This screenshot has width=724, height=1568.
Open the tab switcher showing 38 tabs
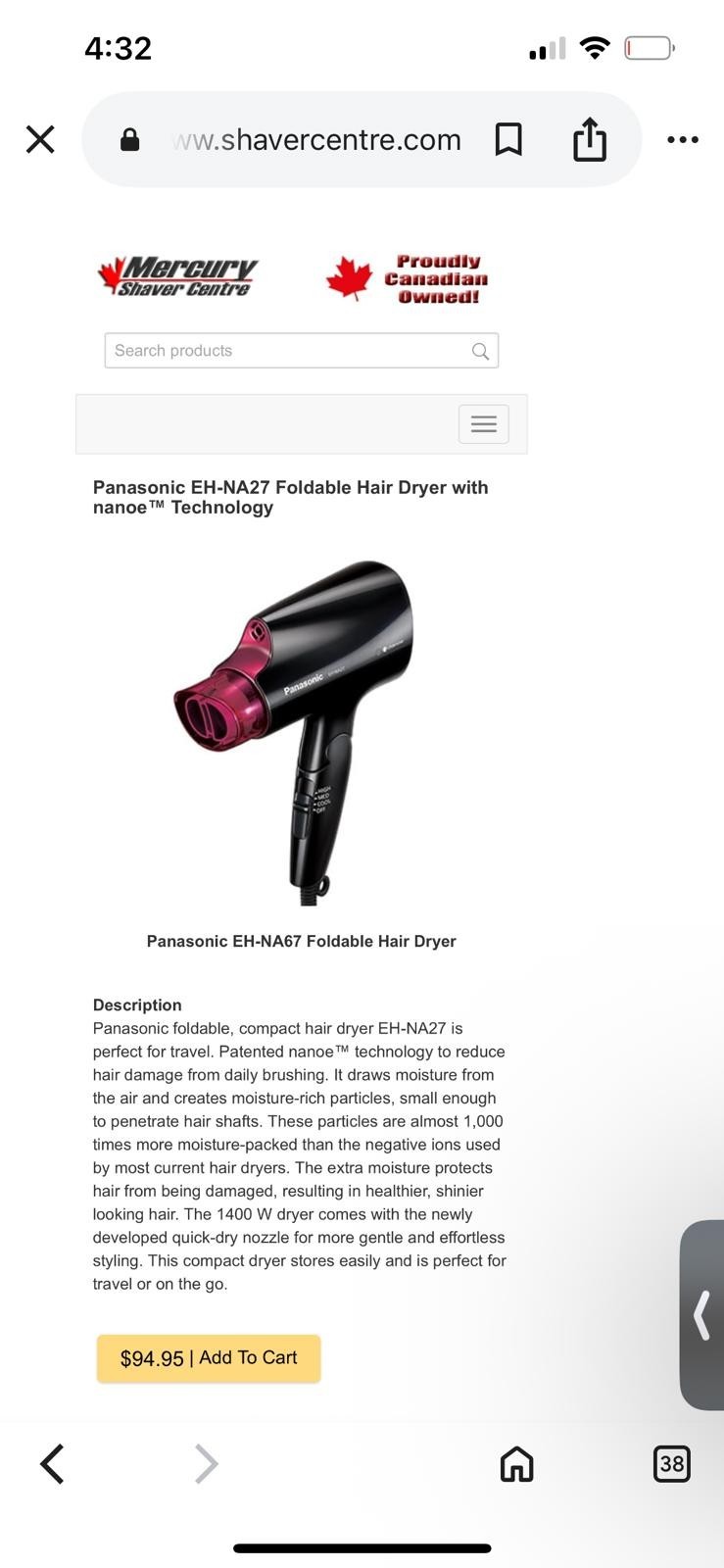671,1464
